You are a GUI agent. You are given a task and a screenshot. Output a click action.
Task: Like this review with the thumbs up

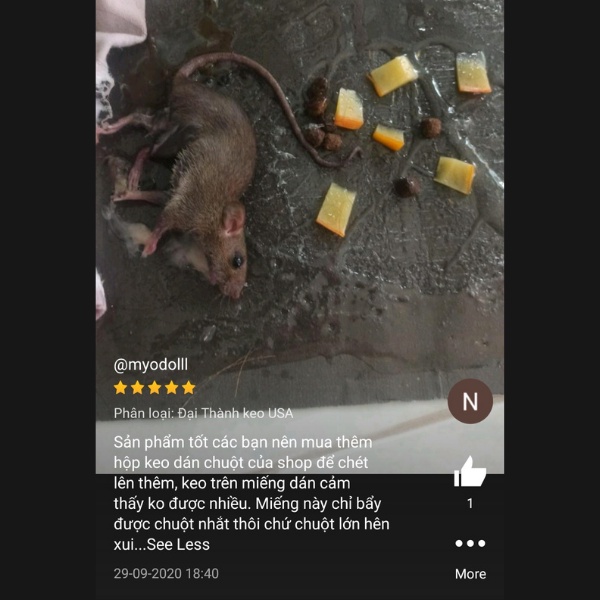[470, 471]
